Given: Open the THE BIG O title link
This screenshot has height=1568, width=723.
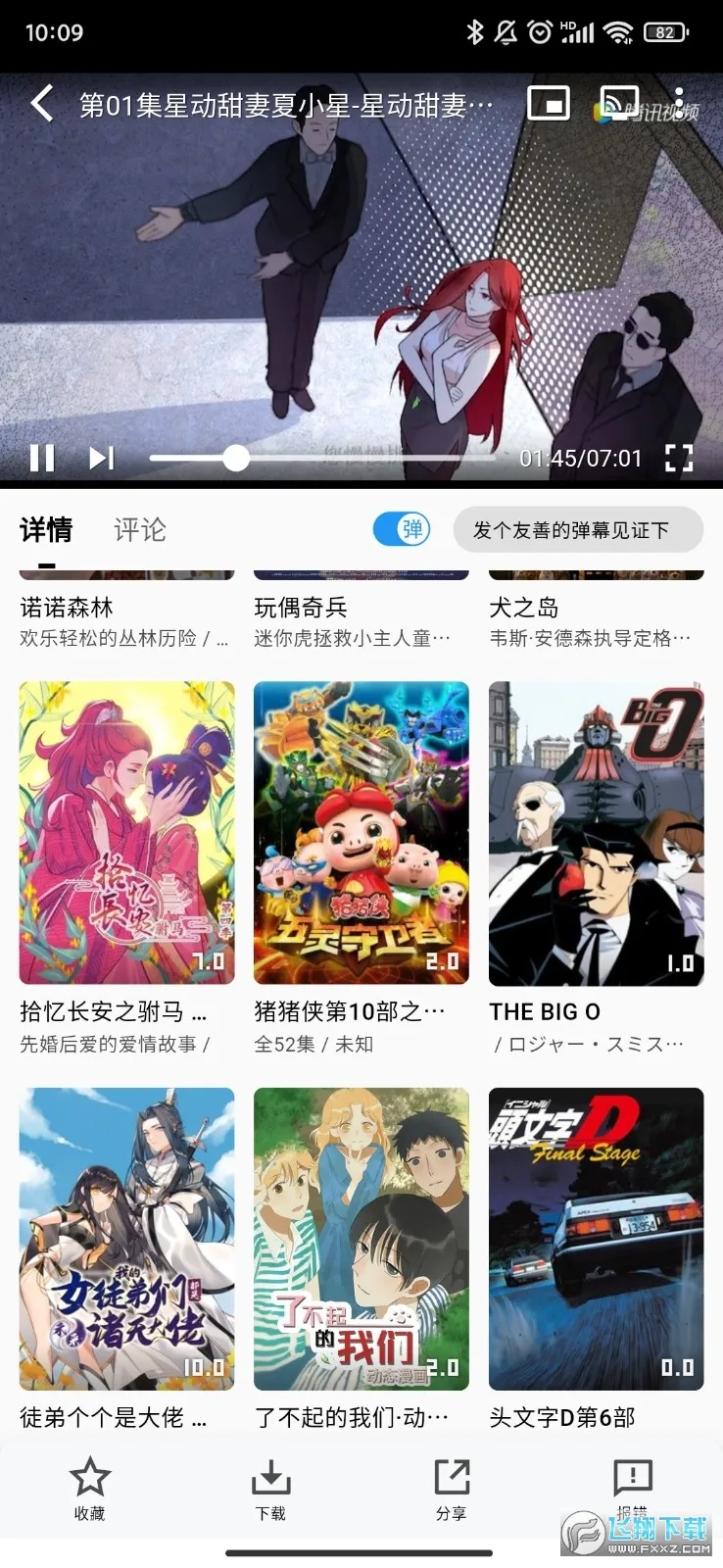Looking at the screenshot, I should (545, 1011).
